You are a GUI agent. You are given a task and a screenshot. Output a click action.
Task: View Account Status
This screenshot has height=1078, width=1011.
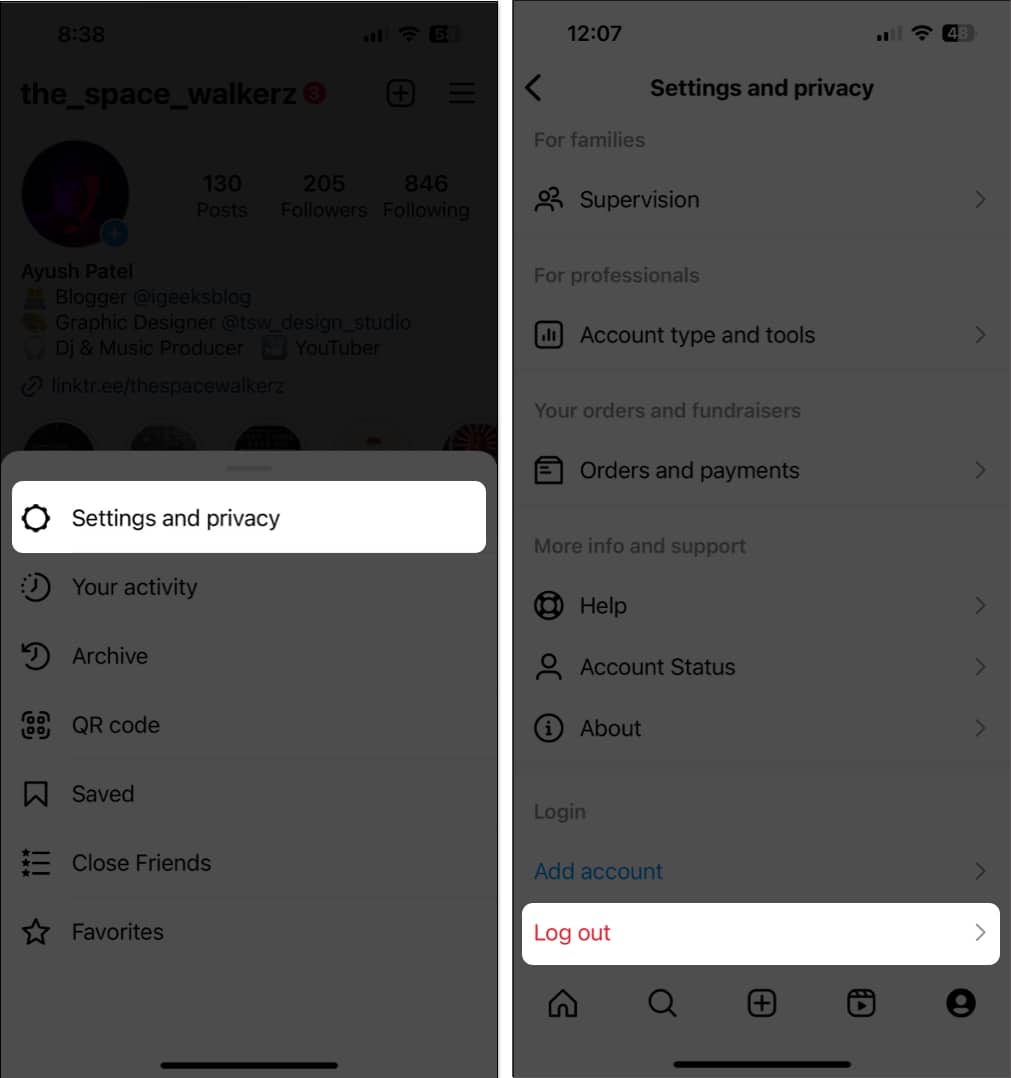pyautogui.click(x=760, y=667)
